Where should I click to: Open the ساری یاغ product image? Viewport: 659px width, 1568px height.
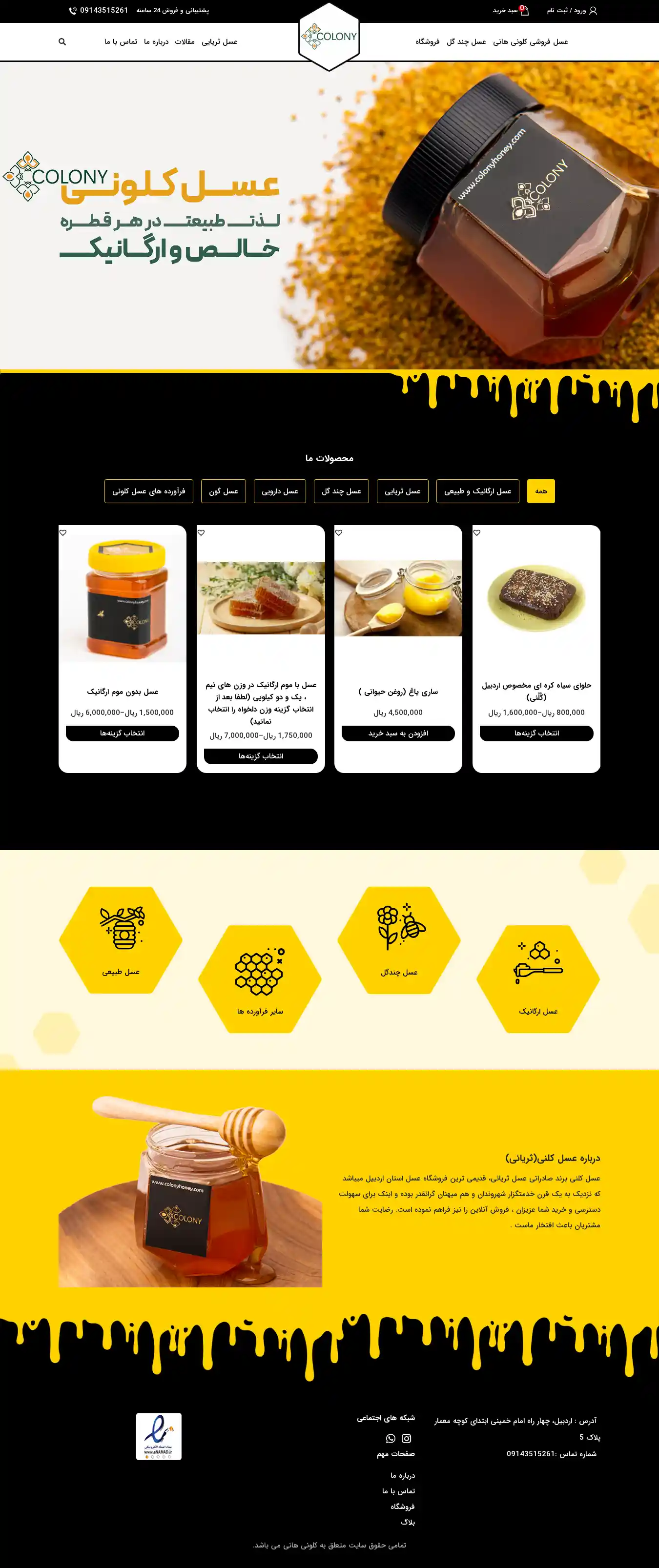coord(398,598)
